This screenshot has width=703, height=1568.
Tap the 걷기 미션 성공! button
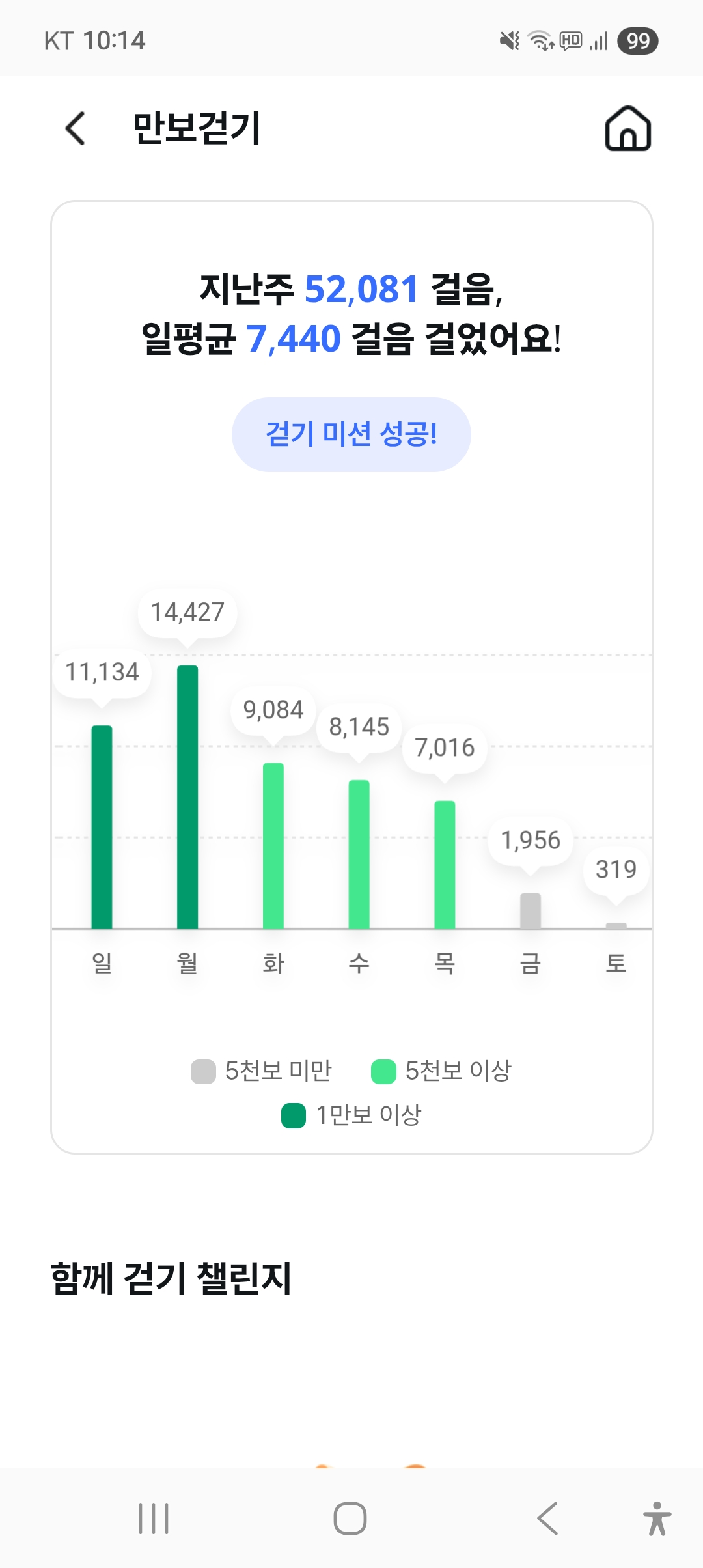tap(351, 434)
